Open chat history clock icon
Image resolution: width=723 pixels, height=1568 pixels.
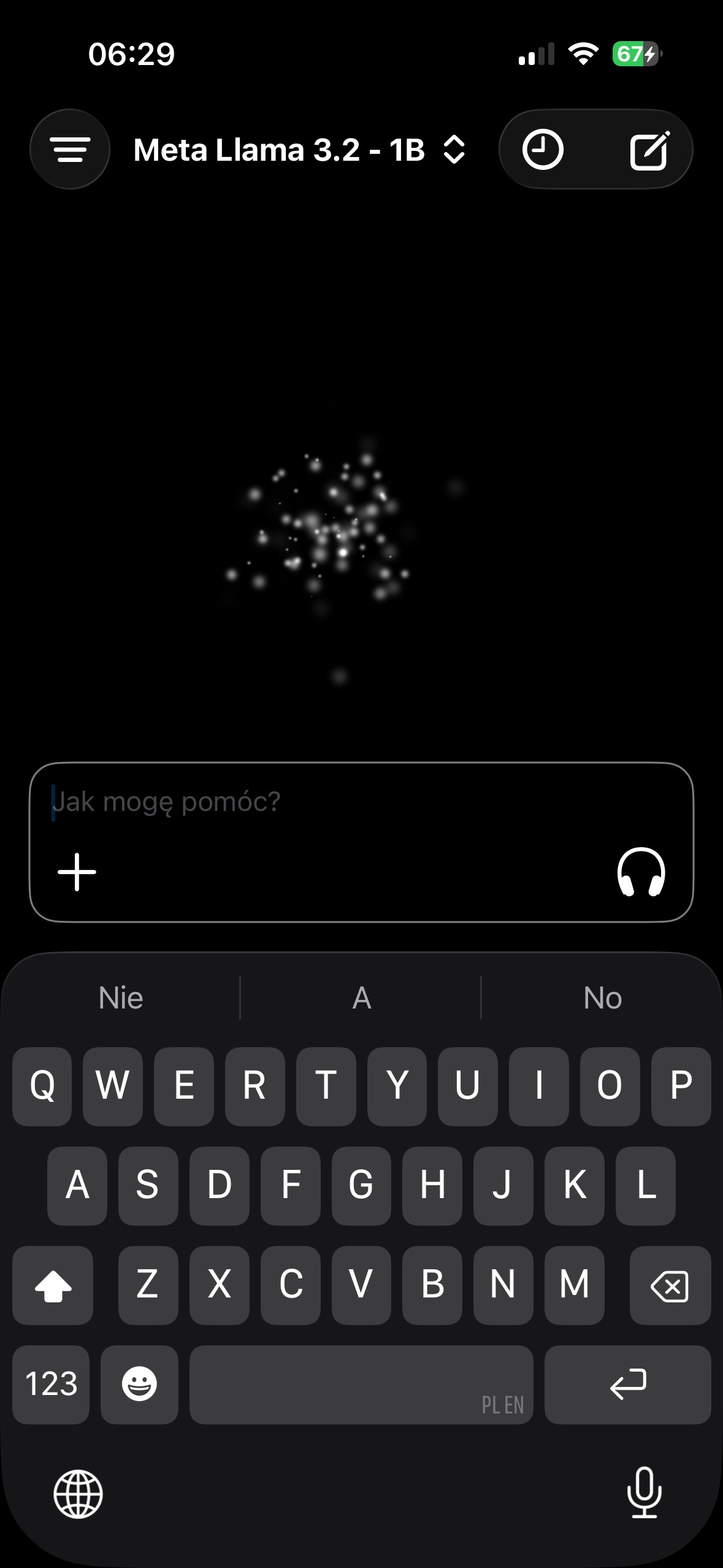tap(543, 150)
